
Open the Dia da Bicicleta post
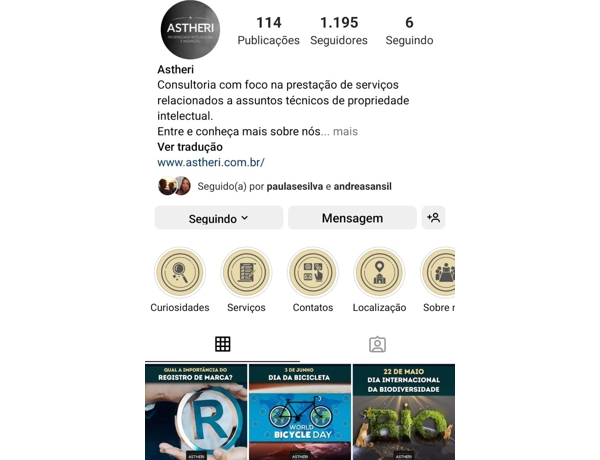pos(299,412)
